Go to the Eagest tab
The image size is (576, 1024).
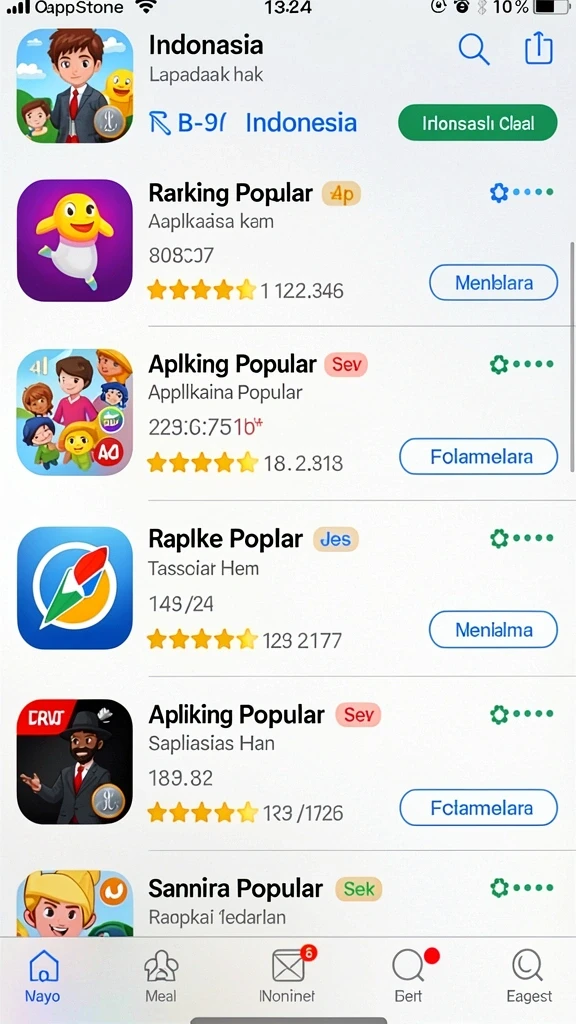coord(529,976)
